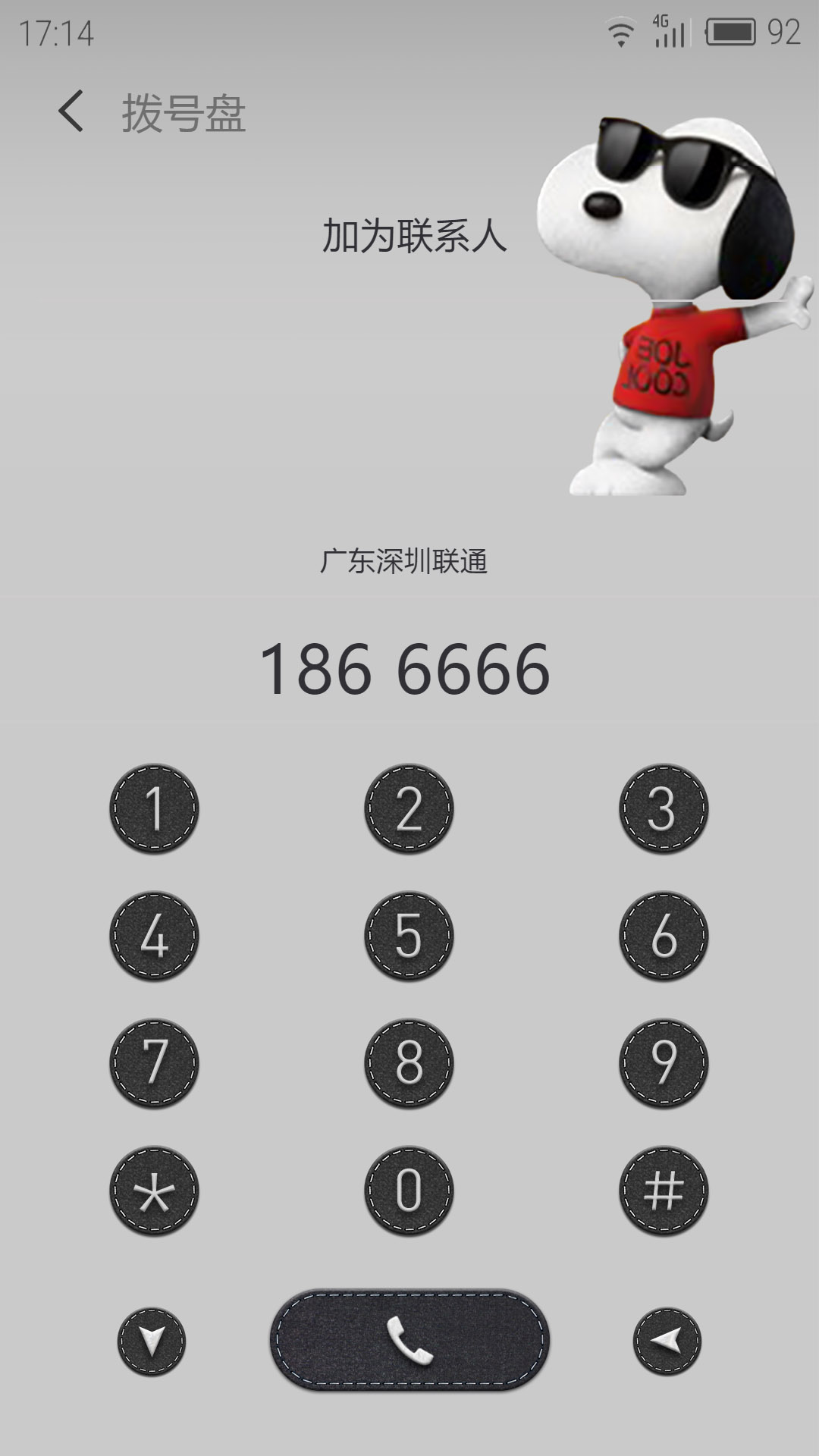Go back from the 拨号盘 screen
Viewport: 819px width, 1456px height.
[x=71, y=111]
